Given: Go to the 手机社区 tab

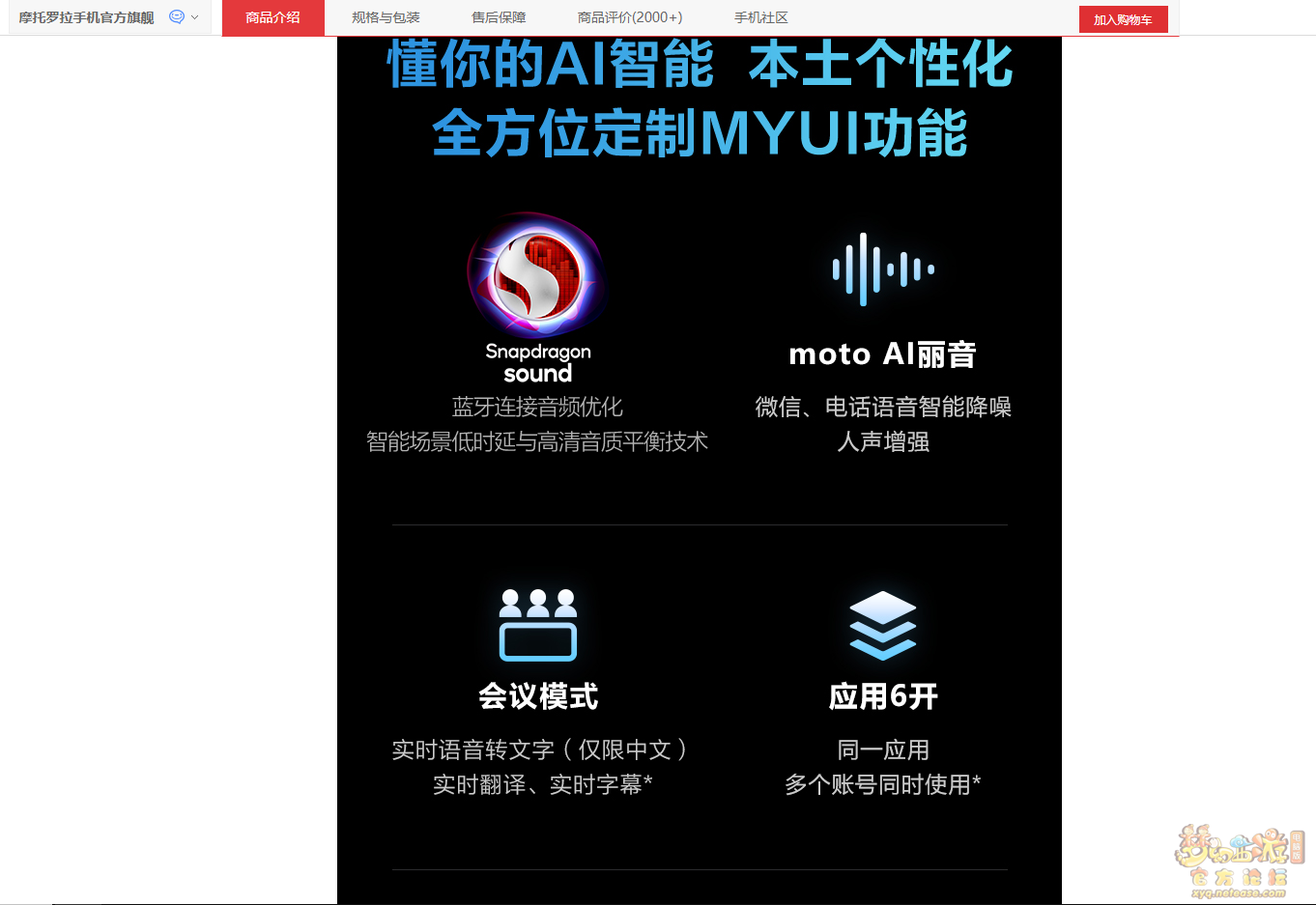Looking at the screenshot, I should [x=761, y=17].
